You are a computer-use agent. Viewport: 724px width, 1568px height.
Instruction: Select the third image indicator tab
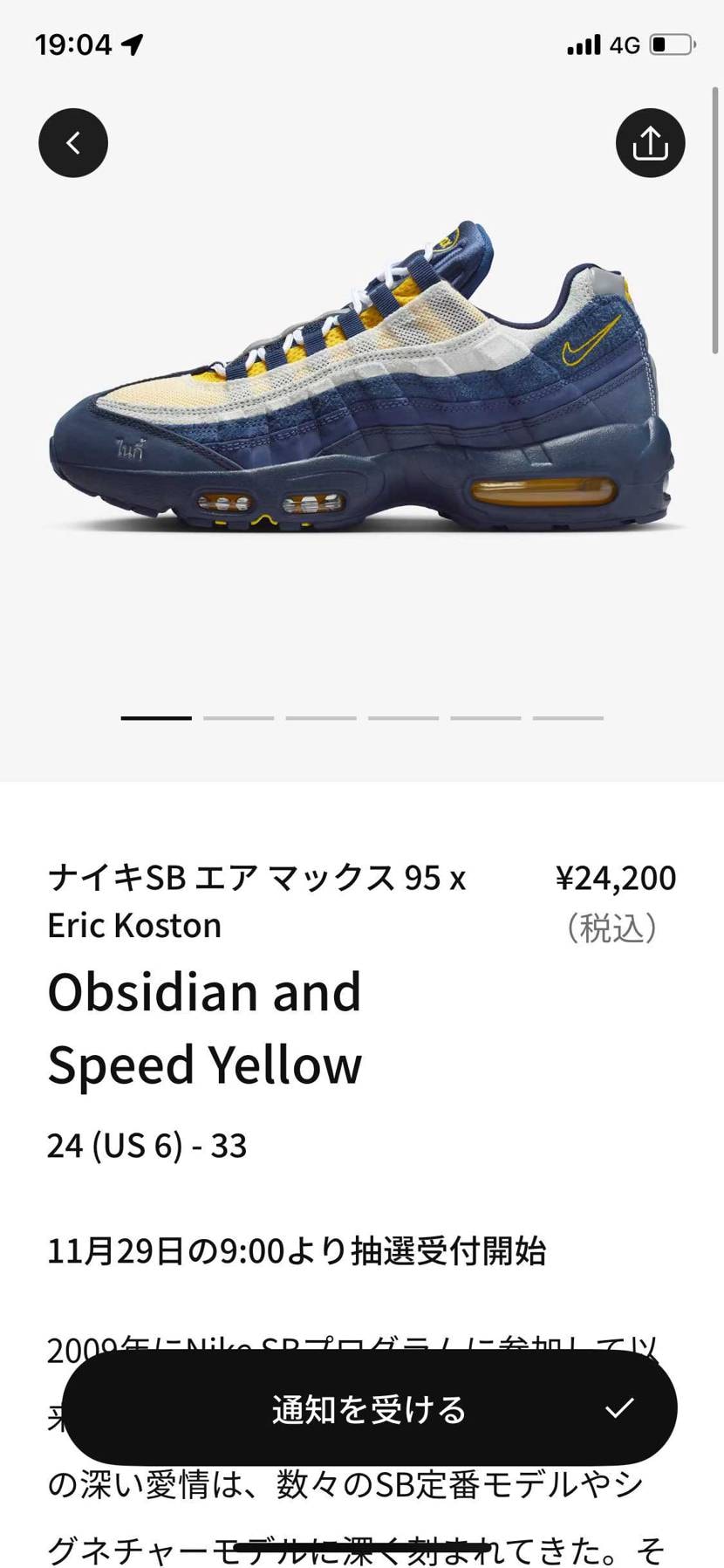(321, 717)
